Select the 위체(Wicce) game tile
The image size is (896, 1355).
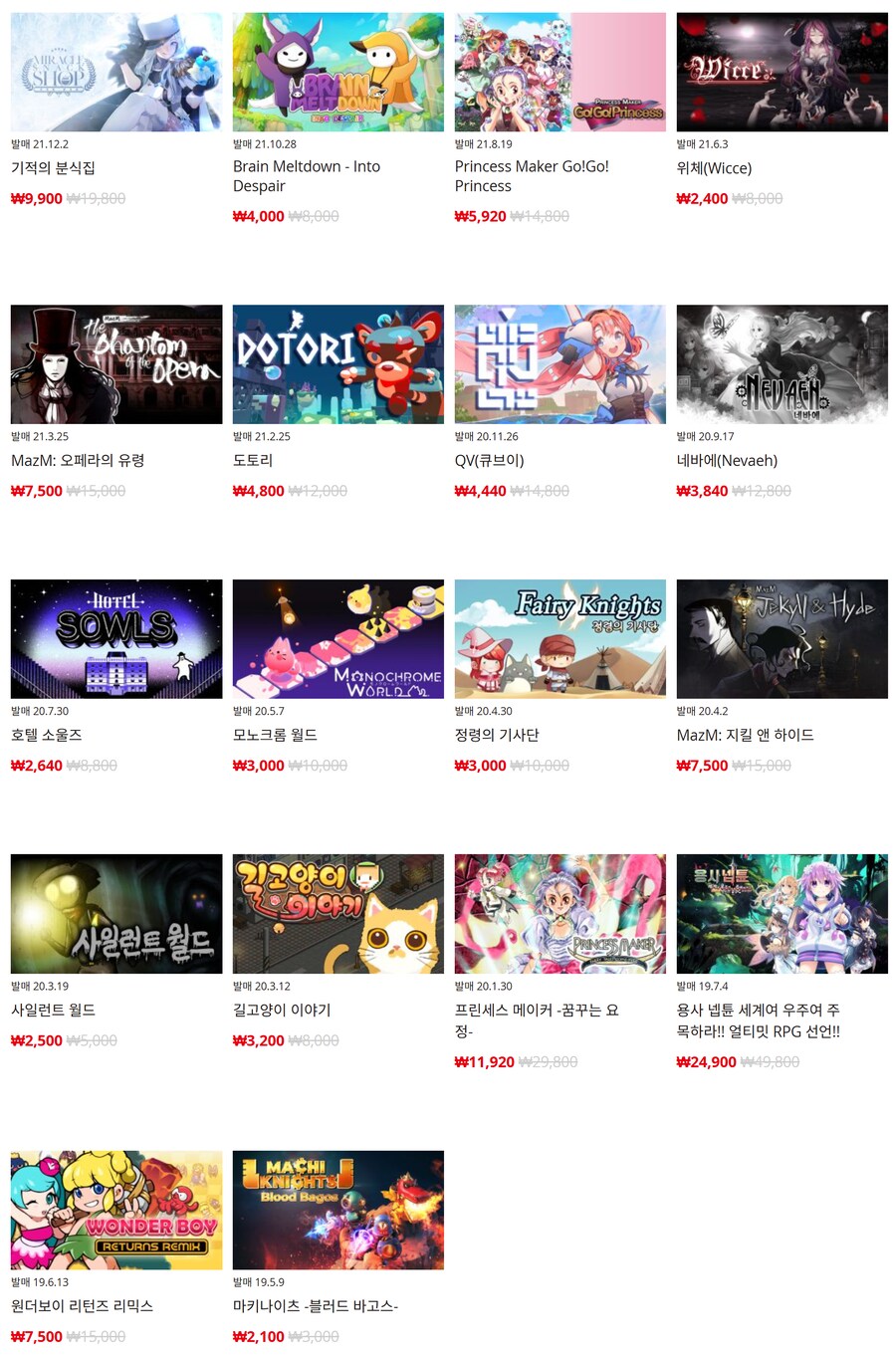[783, 73]
